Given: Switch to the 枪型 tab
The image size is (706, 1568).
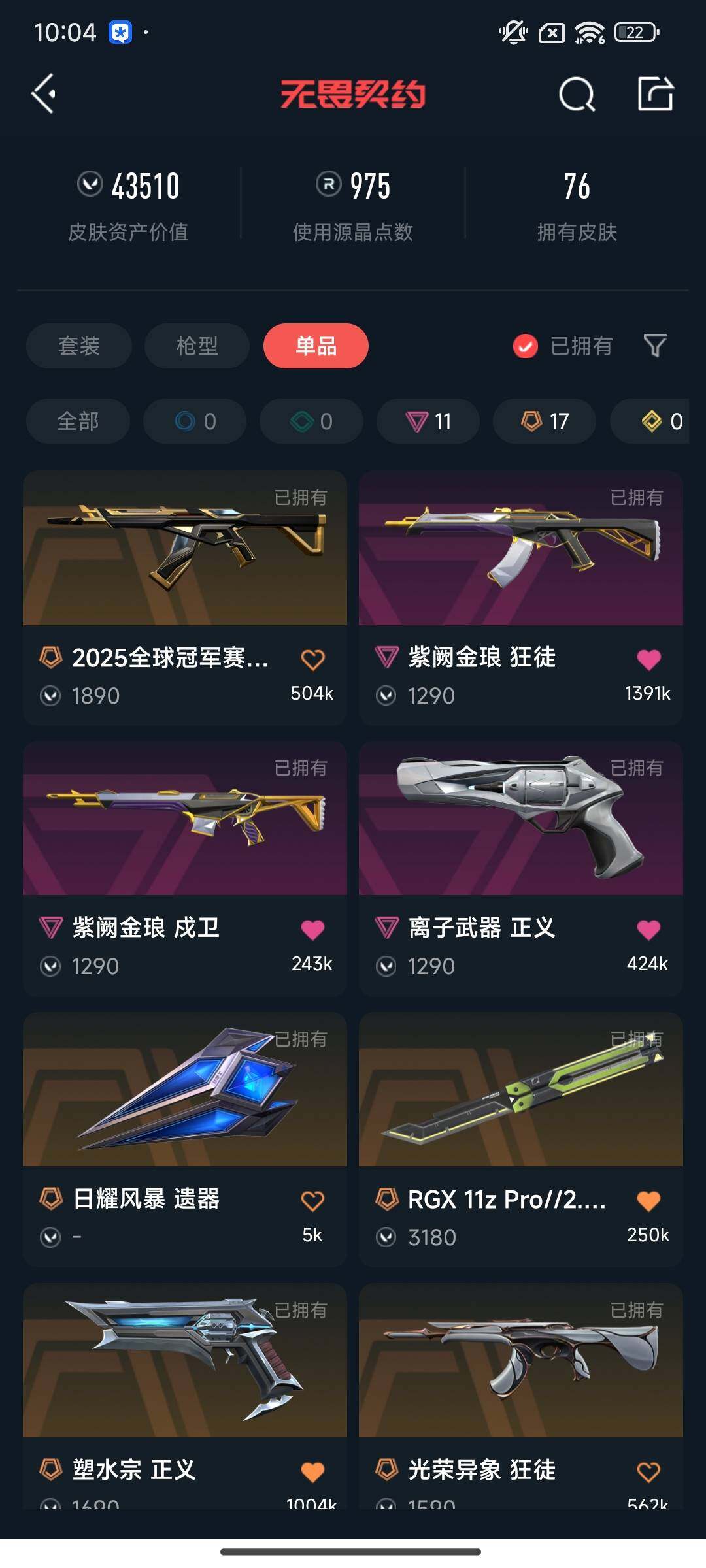Looking at the screenshot, I should click(x=197, y=346).
